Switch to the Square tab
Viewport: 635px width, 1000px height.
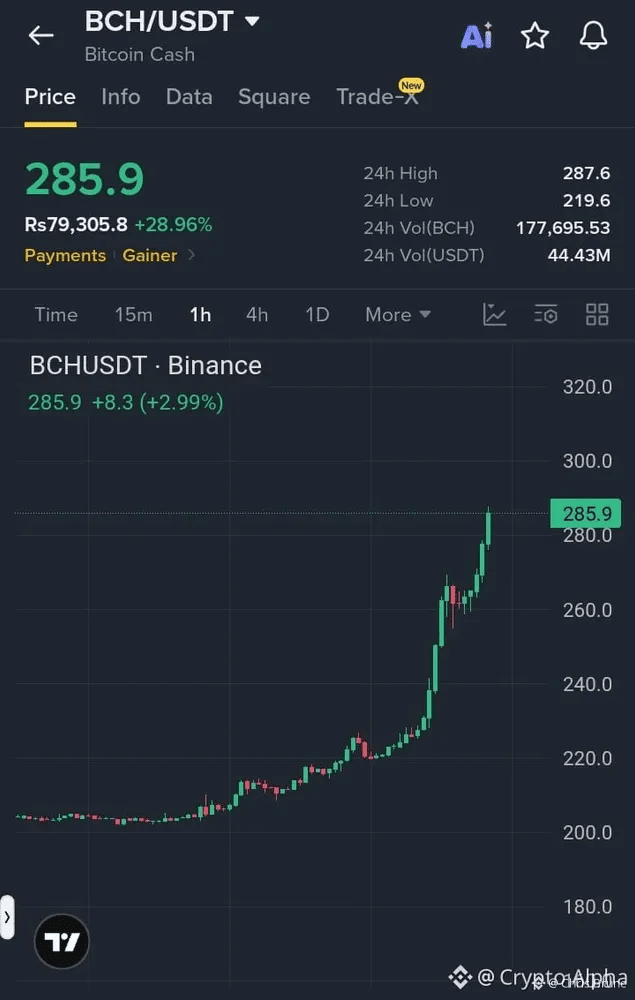click(x=274, y=97)
